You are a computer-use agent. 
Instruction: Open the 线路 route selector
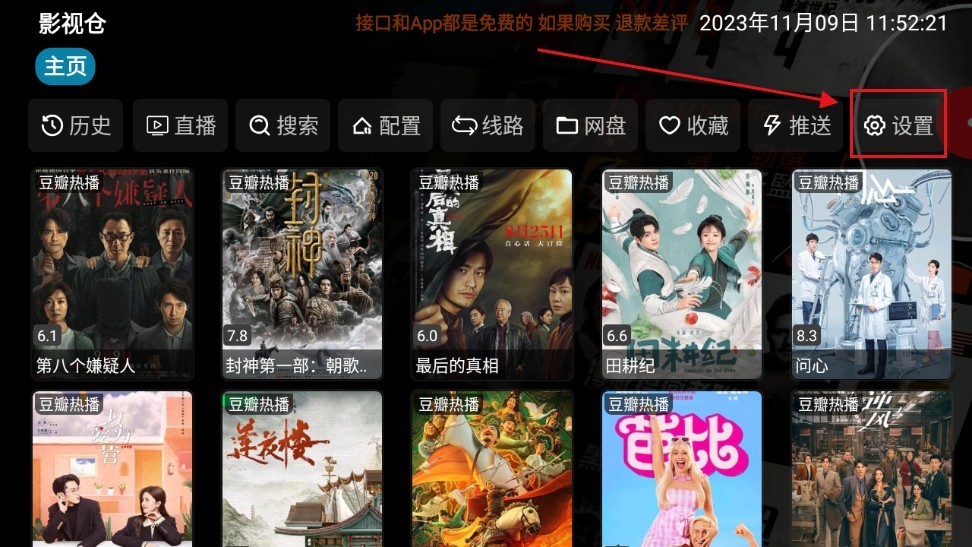488,126
